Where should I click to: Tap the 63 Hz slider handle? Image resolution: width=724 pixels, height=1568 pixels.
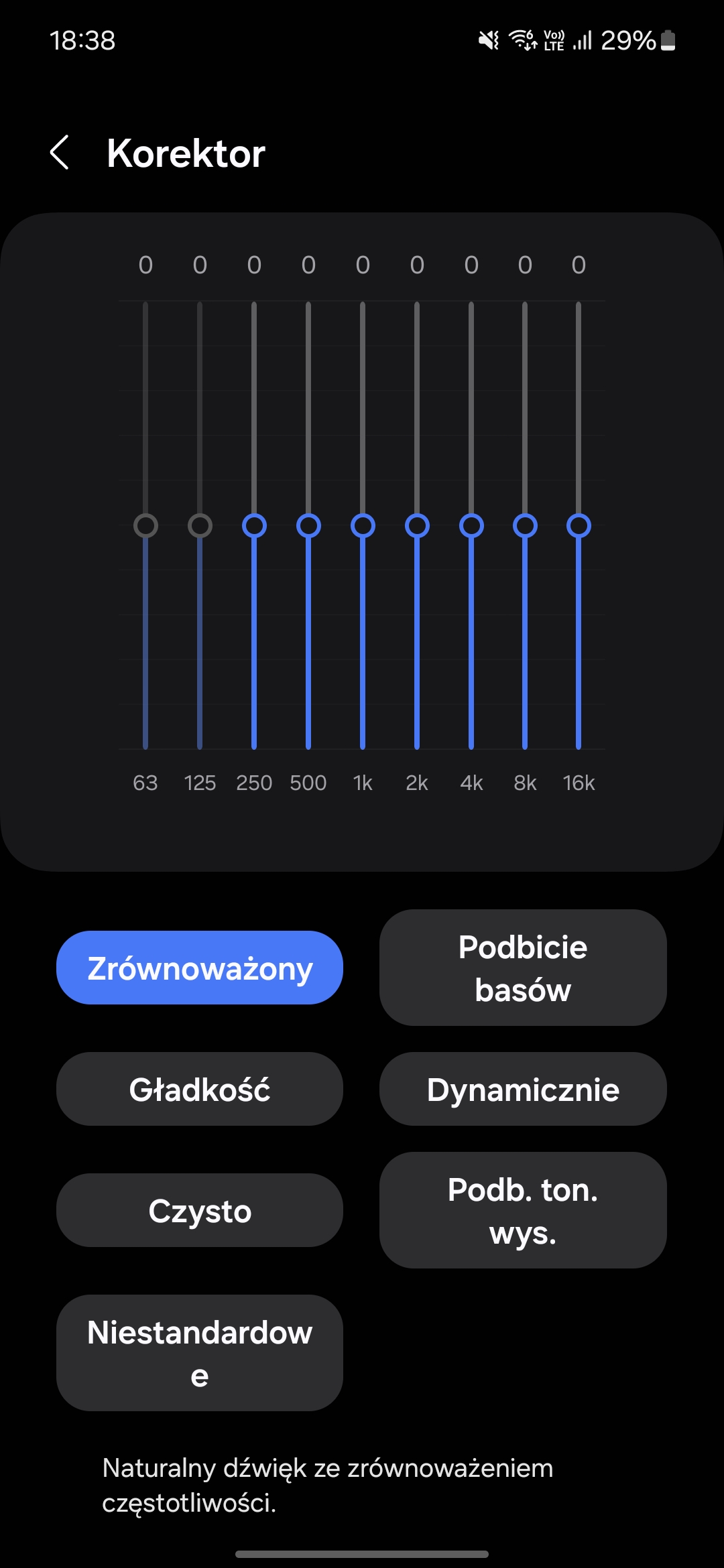145,526
